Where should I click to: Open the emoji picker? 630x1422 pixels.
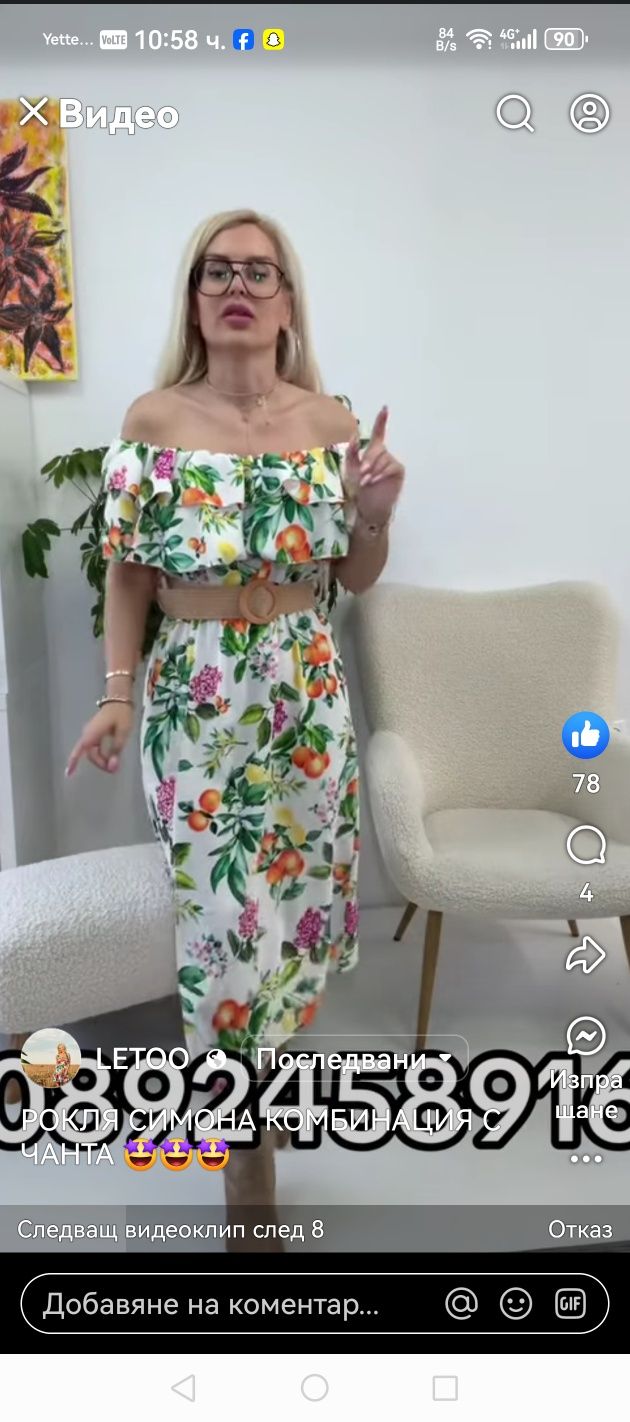pos(516,1304)
